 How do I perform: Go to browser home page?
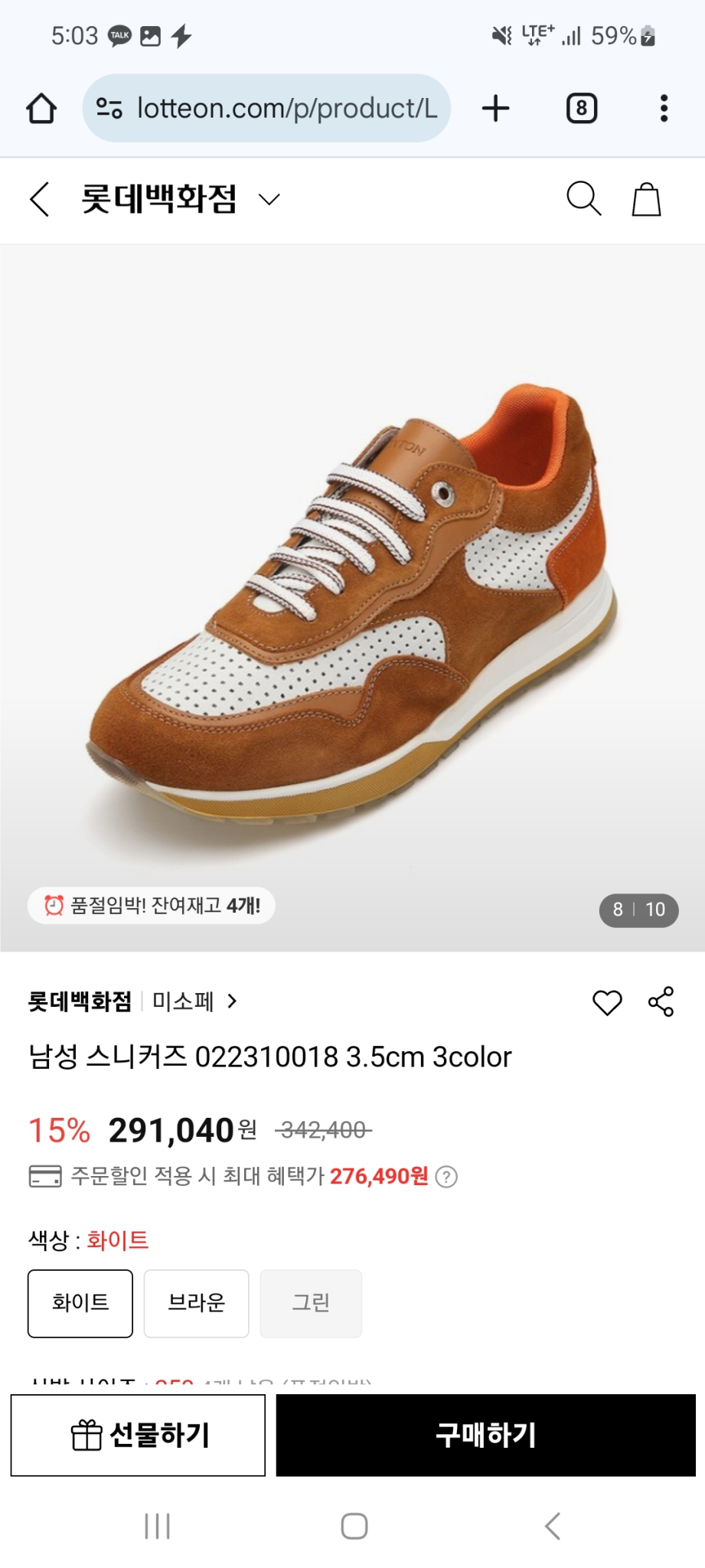click(42, 108)
